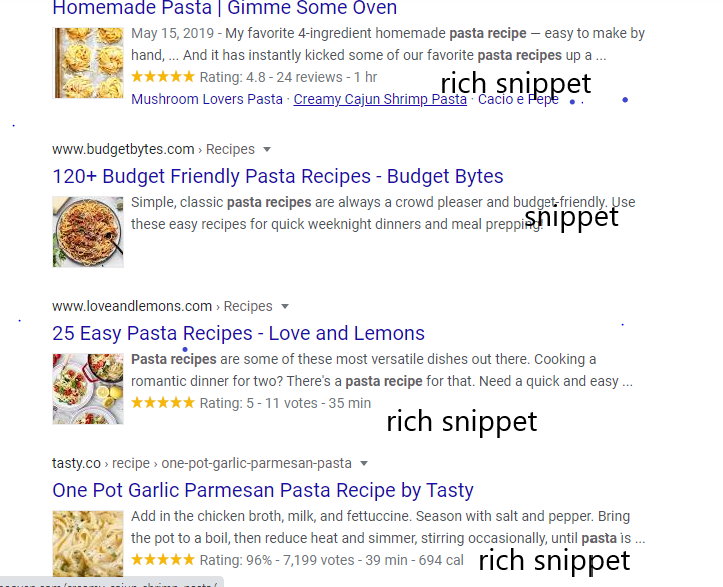Tap the Love and Lemons recipe thumbnail
The height and width of the screenshot is (587, 723).
pos(88,388)
